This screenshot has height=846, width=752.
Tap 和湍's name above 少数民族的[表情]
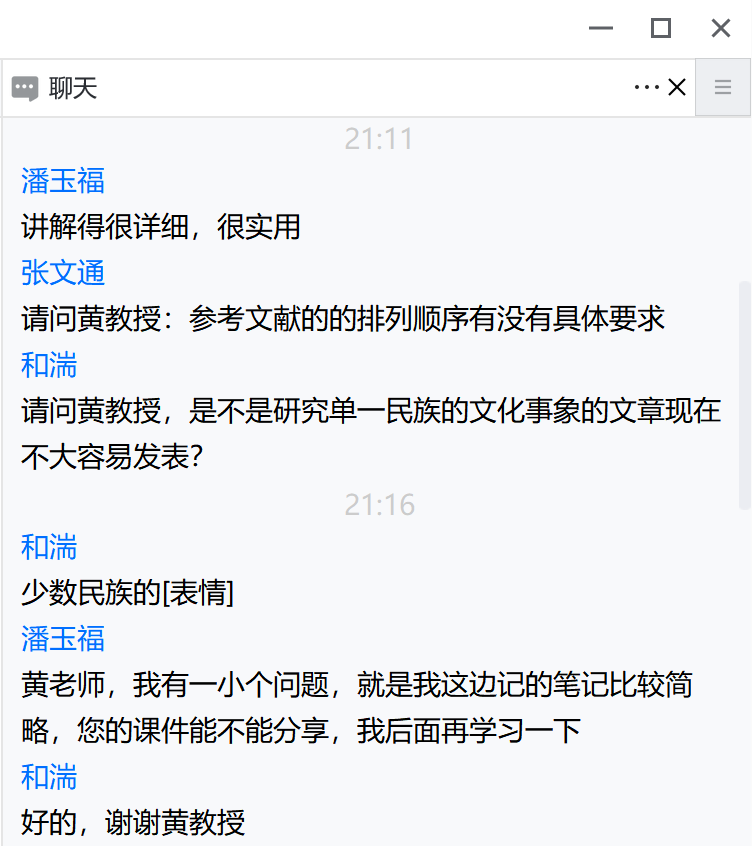pos(49,547)
